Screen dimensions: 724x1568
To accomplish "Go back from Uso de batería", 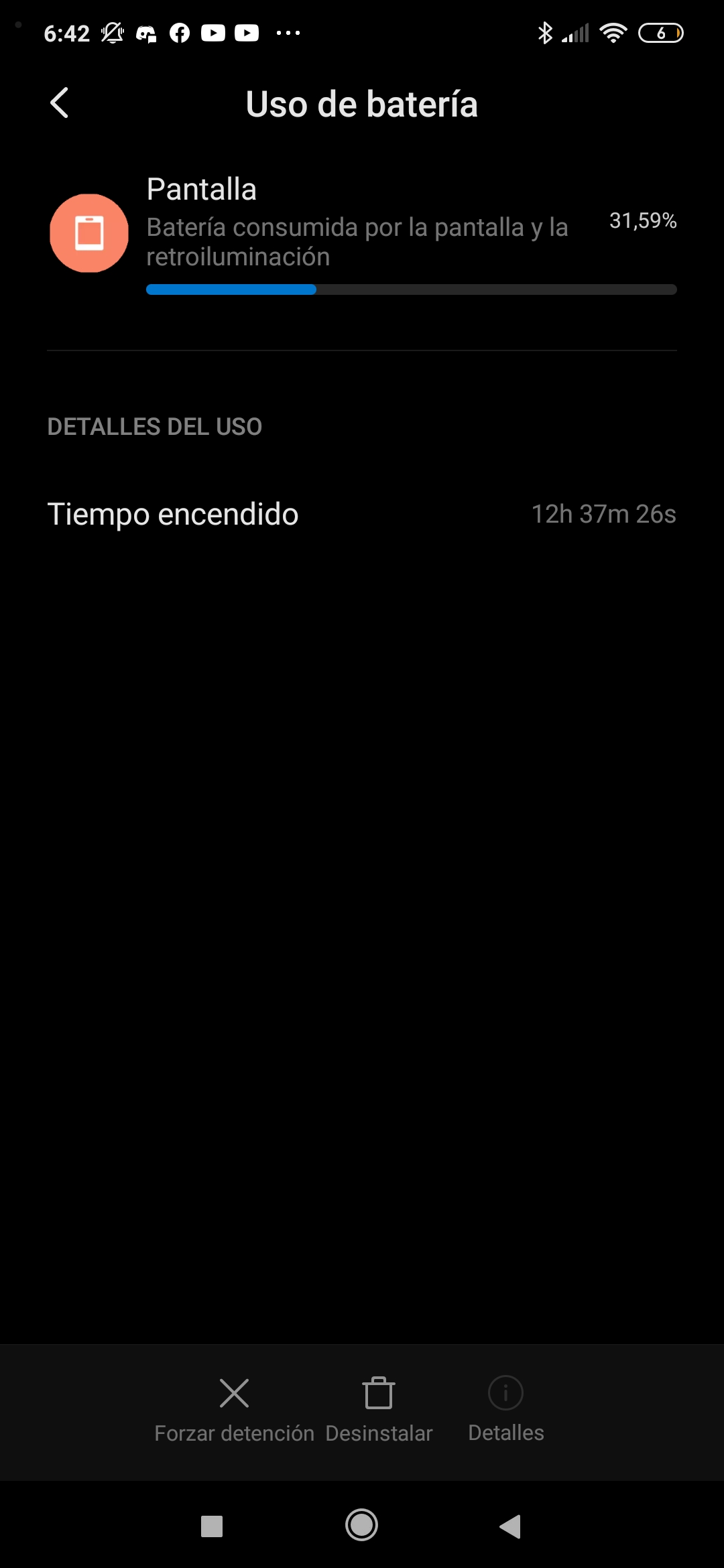I will pos(60,103).
